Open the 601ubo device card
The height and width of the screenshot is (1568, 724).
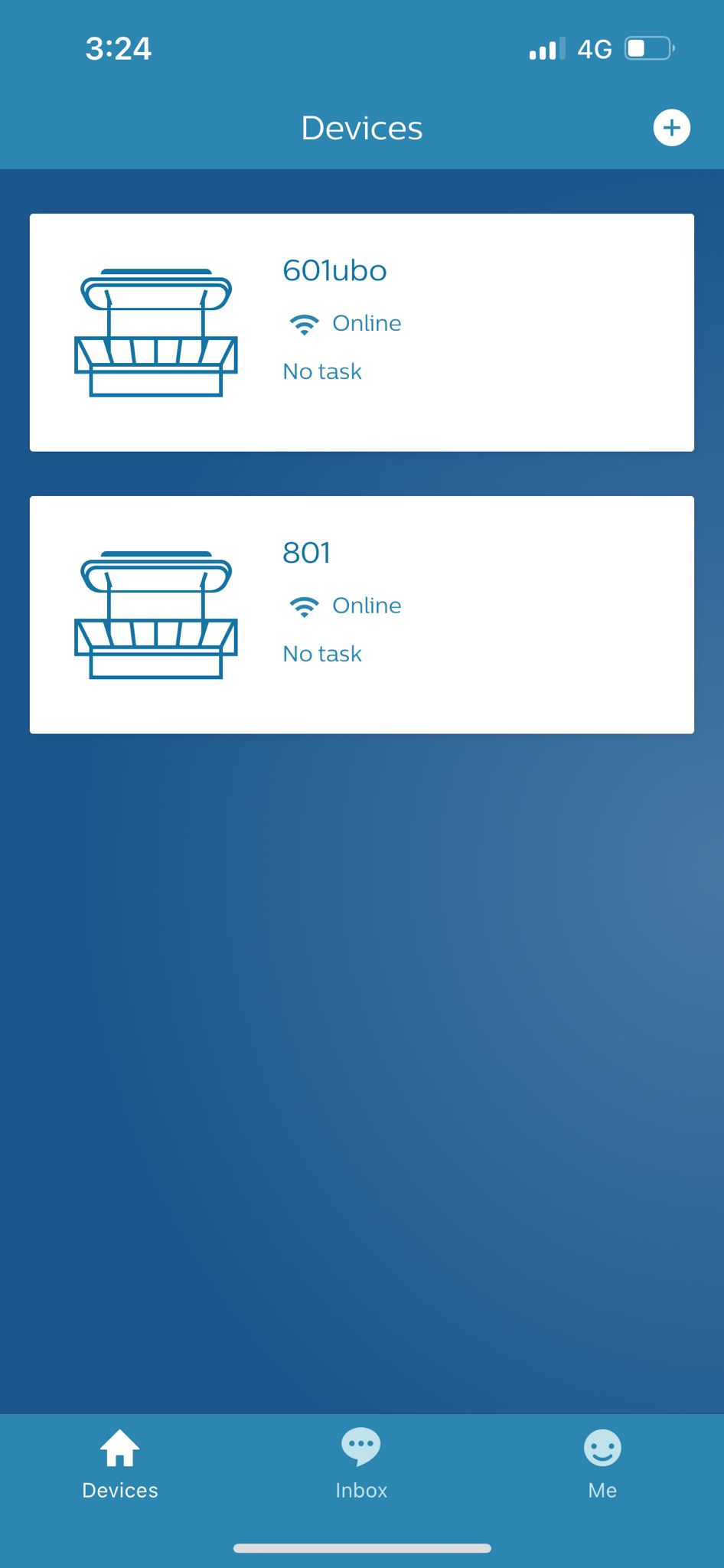pos(361,332)
